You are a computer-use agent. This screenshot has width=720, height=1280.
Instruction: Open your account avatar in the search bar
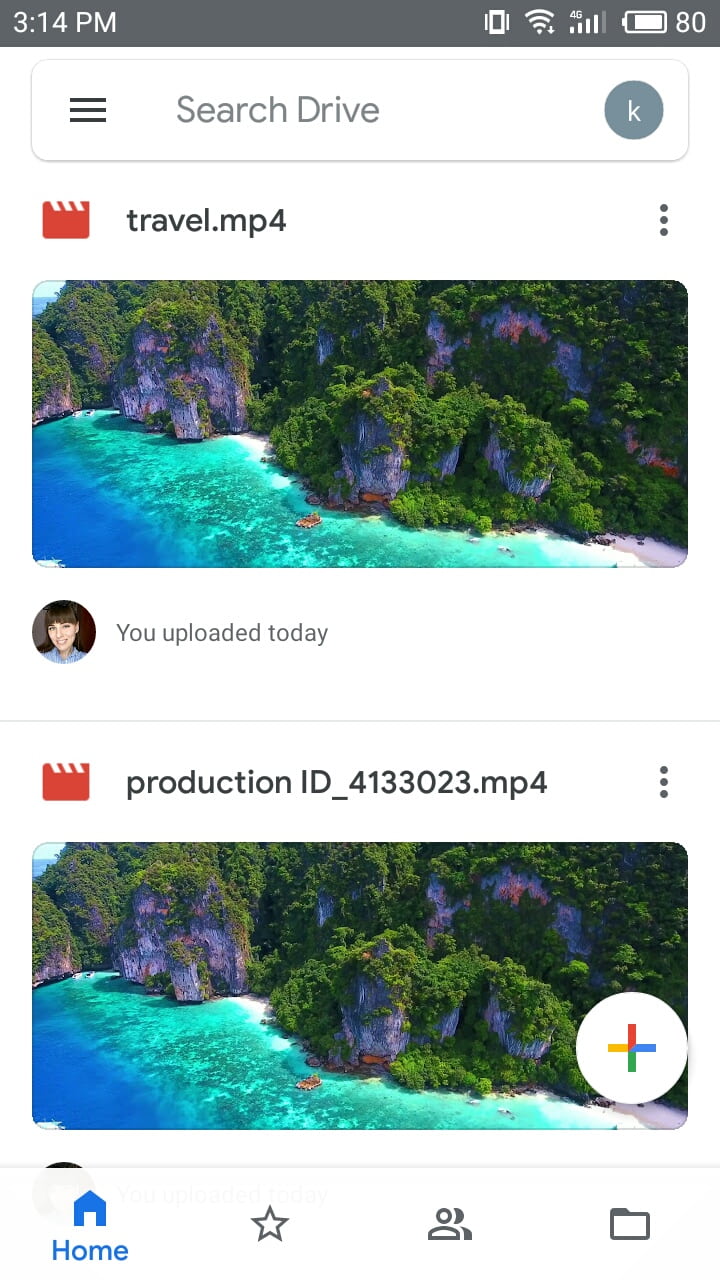pos(633,110)
